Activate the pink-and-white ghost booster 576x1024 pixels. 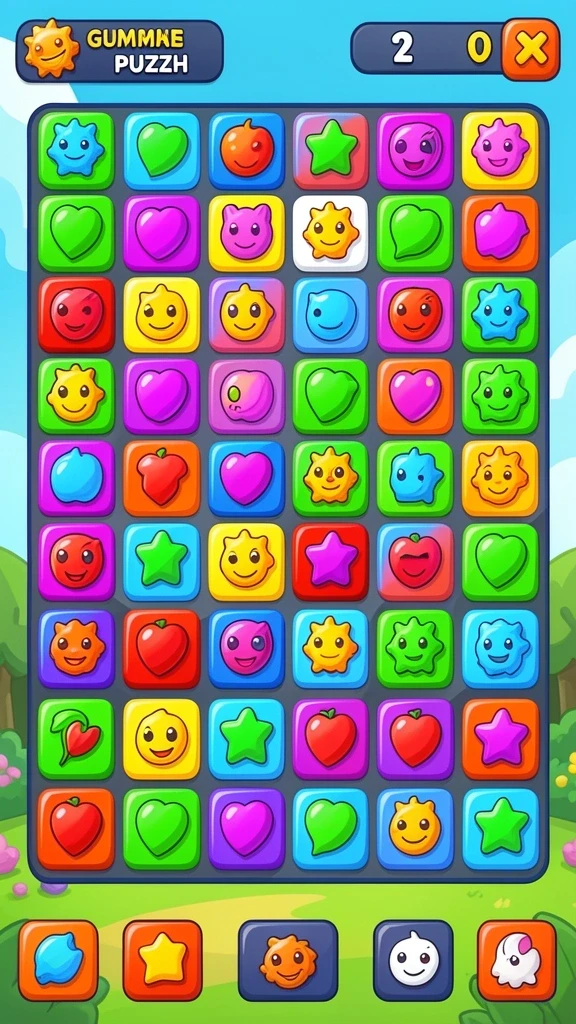point(517,960)
